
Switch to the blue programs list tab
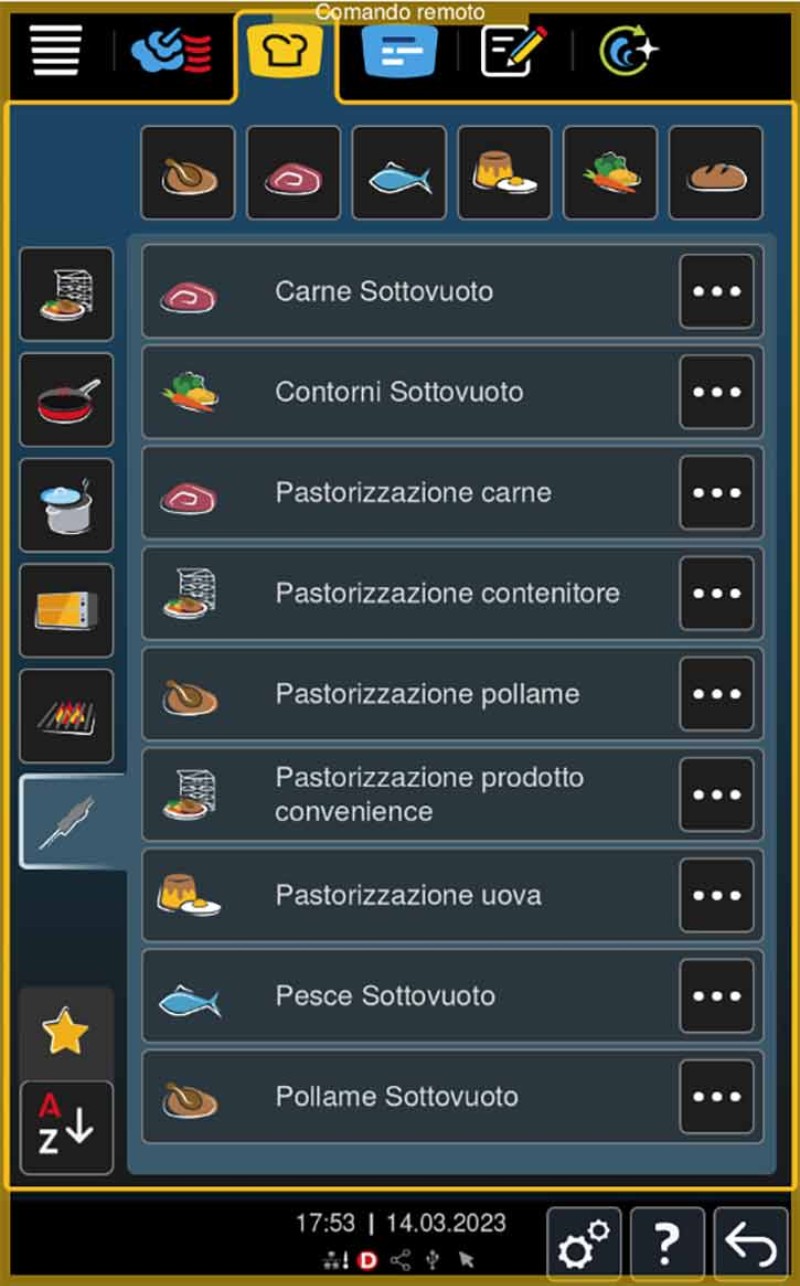click(400, 50)
